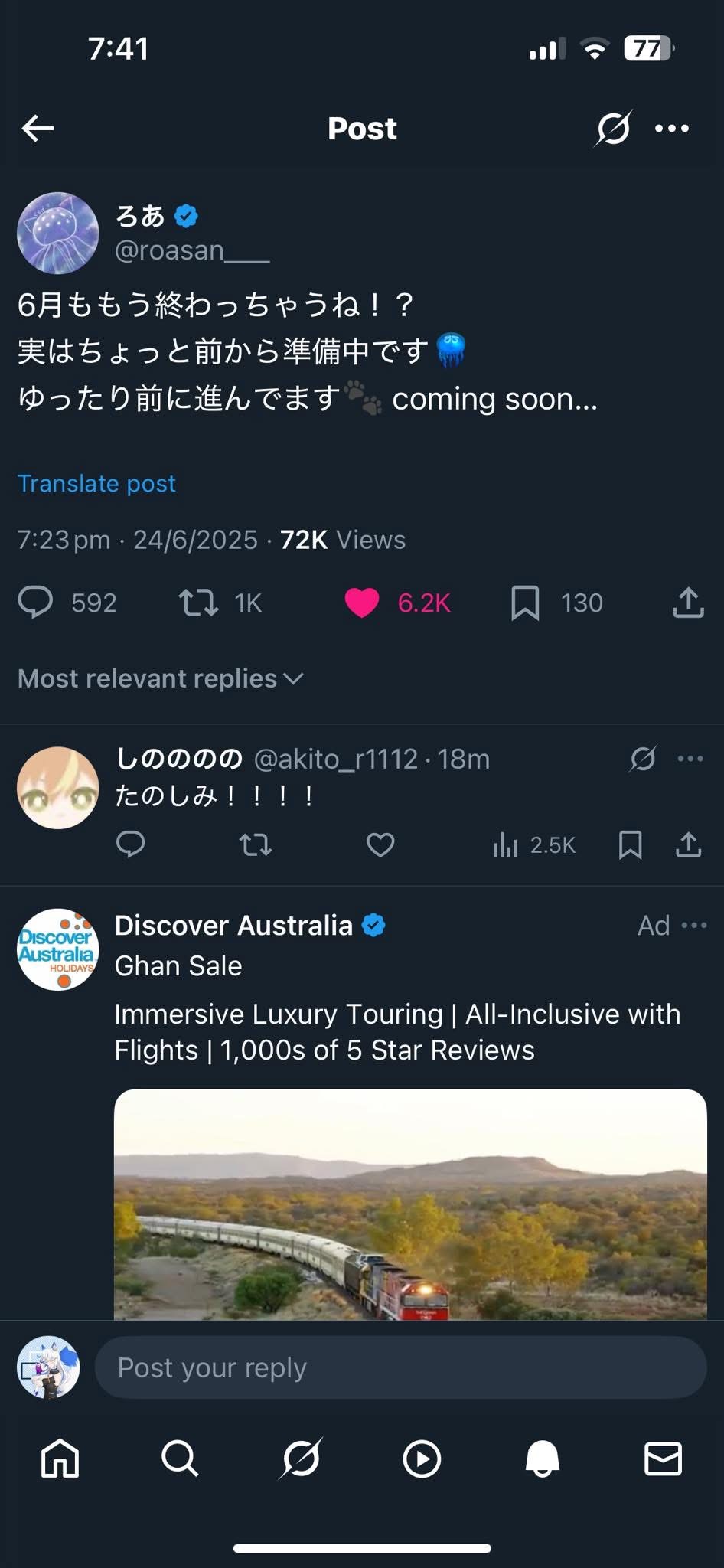Reply to ろあ's post via comment icon
The image size is (724, 1568).
[x=36, y=603]
